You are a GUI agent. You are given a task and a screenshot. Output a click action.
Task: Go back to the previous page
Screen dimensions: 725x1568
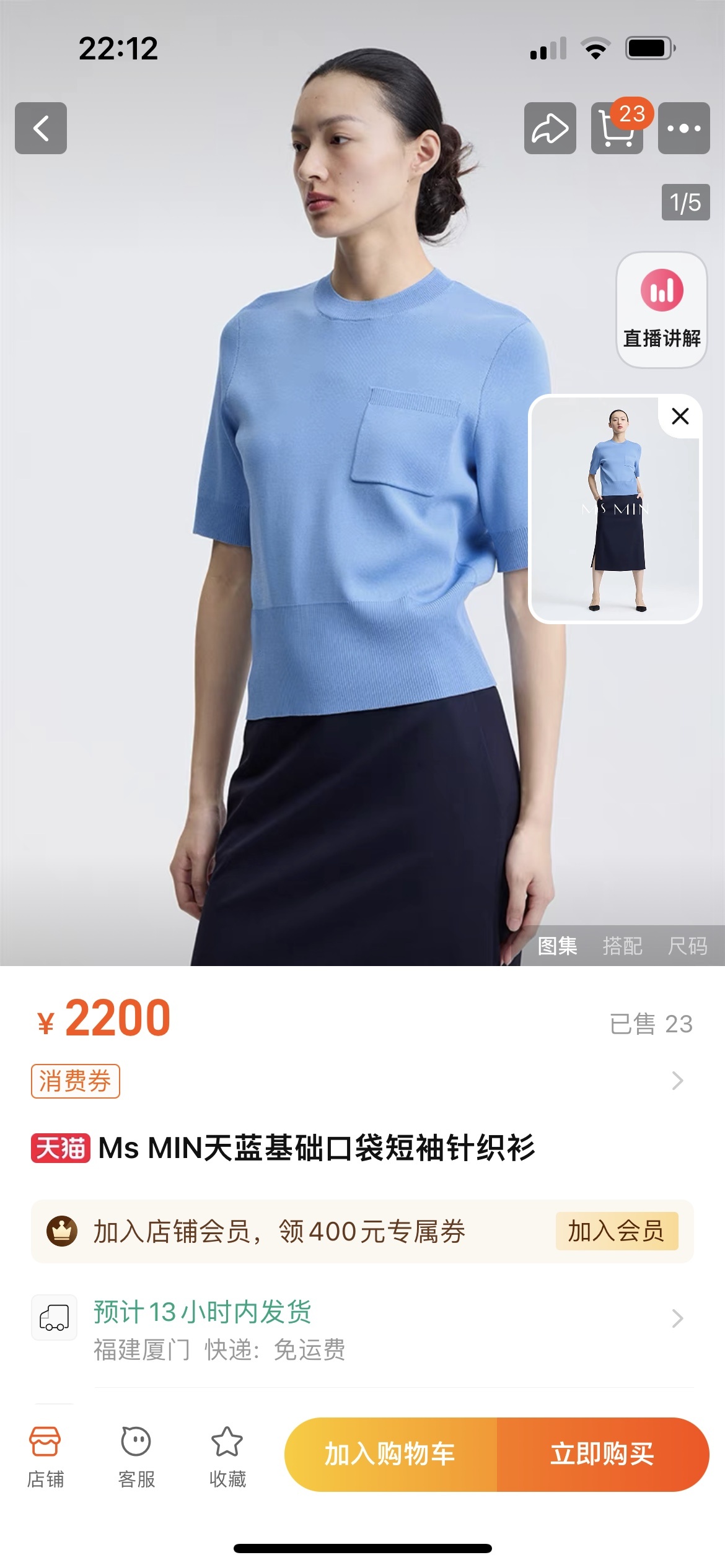click(41, 128)
